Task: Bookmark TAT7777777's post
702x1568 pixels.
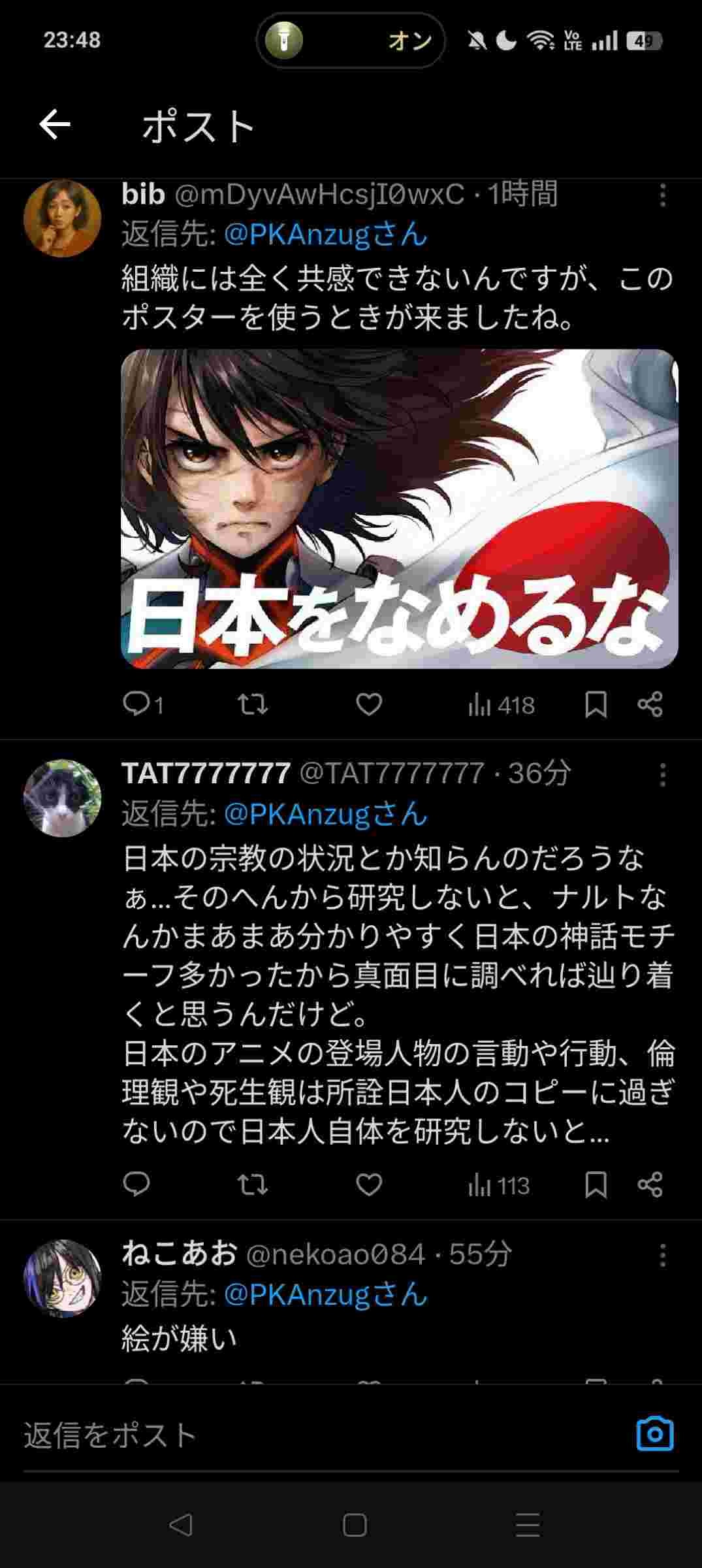Action: point(596,1184)
